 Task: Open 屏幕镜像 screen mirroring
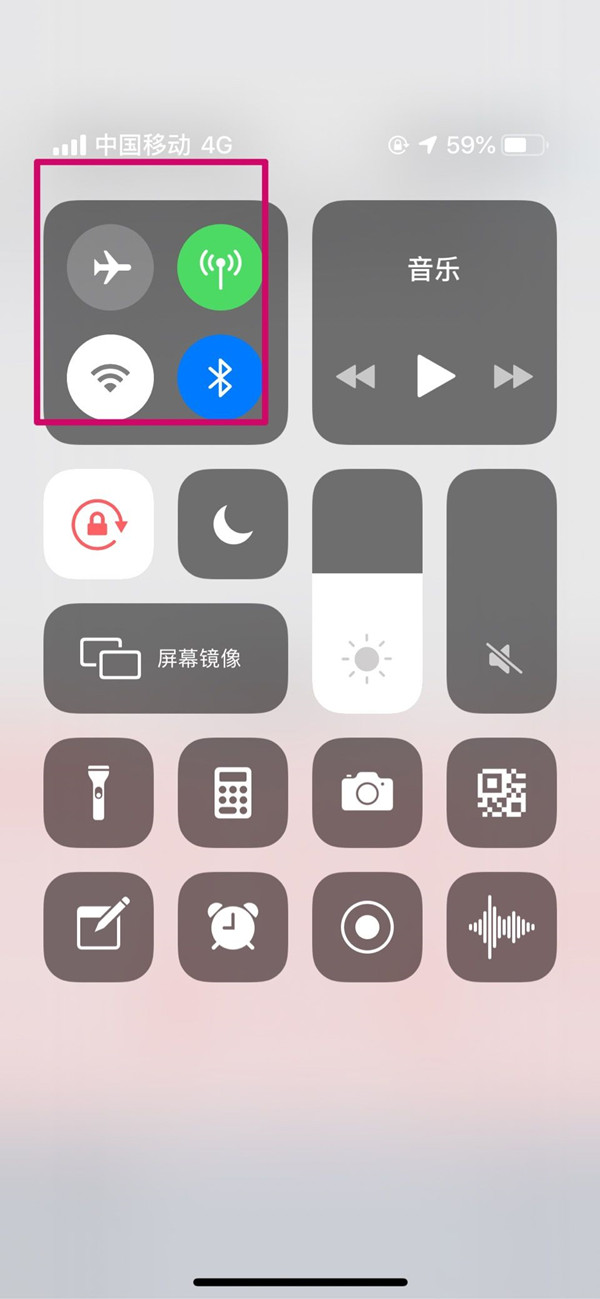click(165, 658)
